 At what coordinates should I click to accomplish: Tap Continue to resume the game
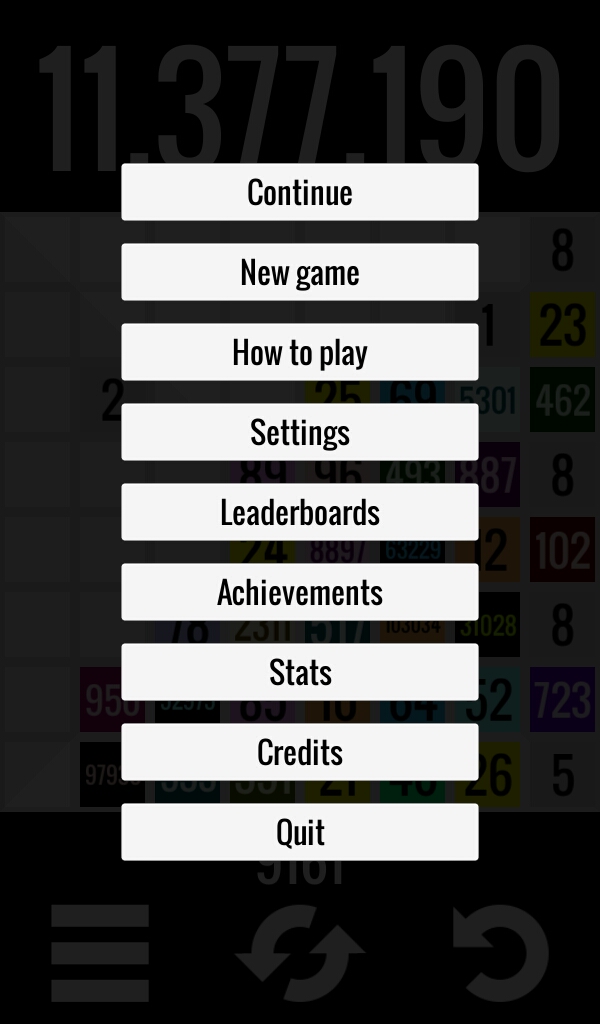click(300, 192)
